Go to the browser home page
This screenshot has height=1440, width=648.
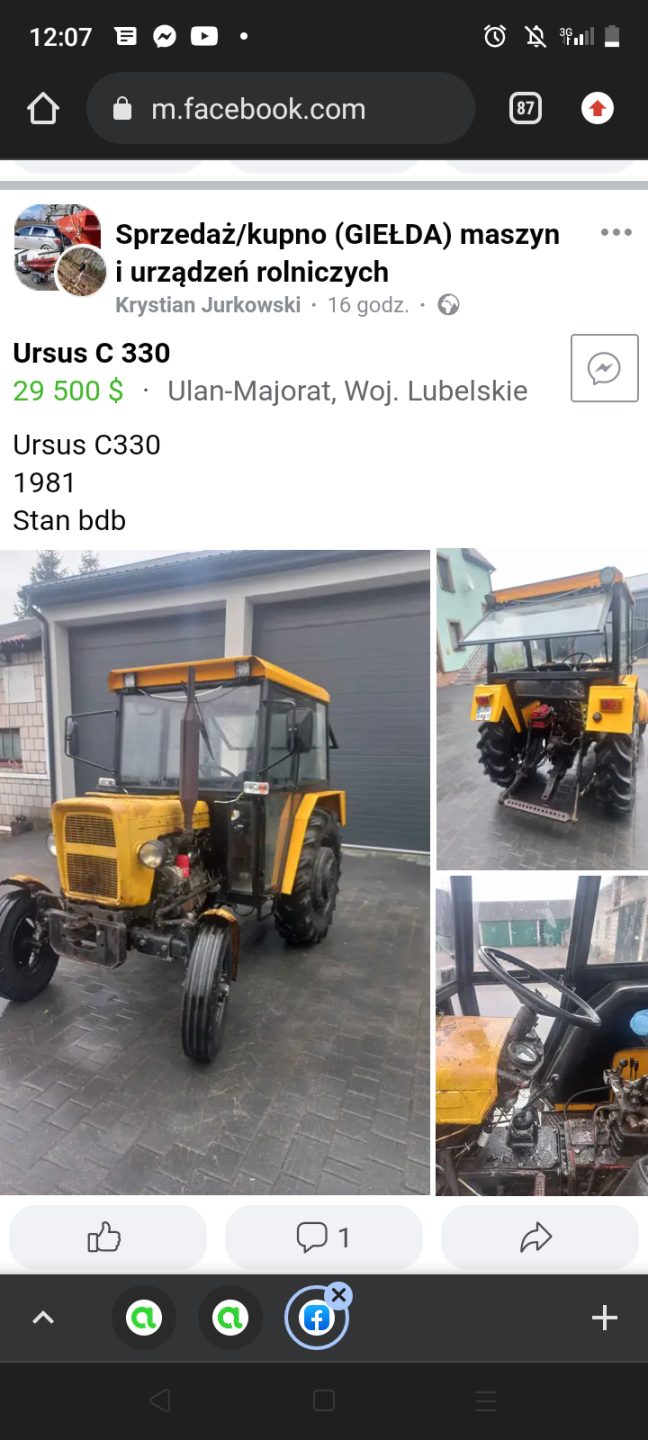pyautogui.click(x=43, y=109)
